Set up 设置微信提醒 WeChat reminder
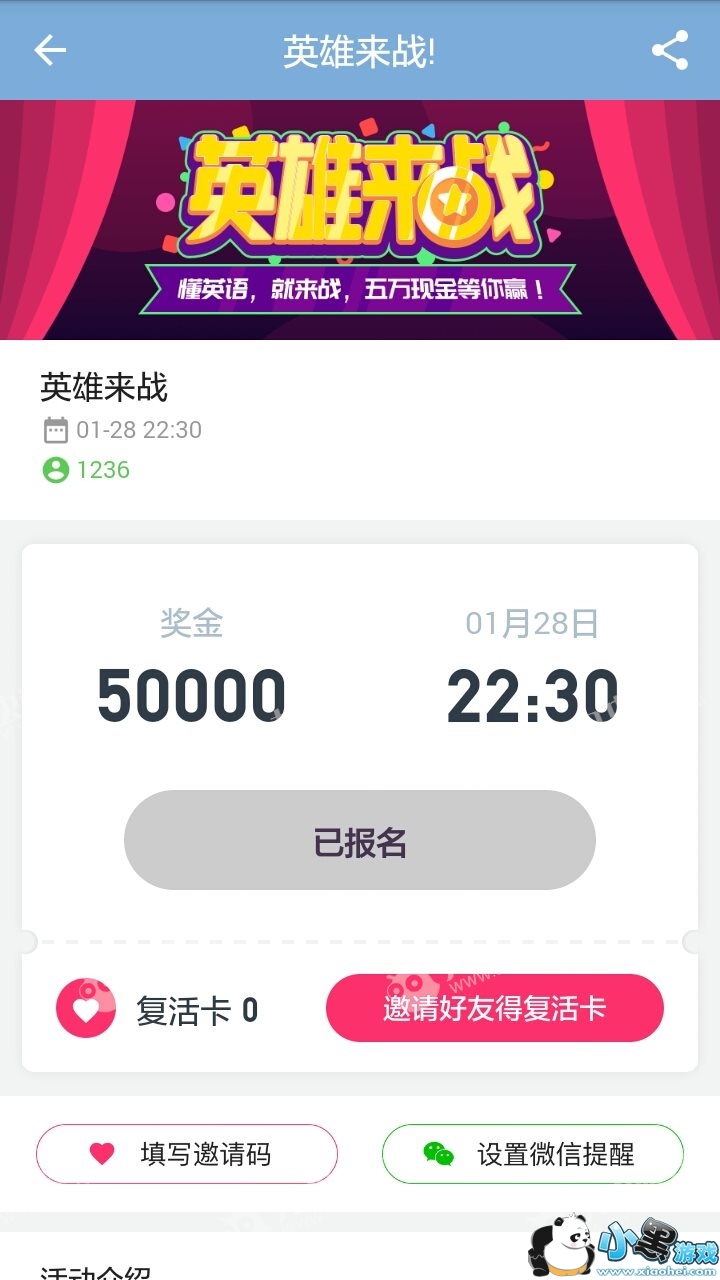This screenshot has width=720, height=1280. [x=532, y=1154]
